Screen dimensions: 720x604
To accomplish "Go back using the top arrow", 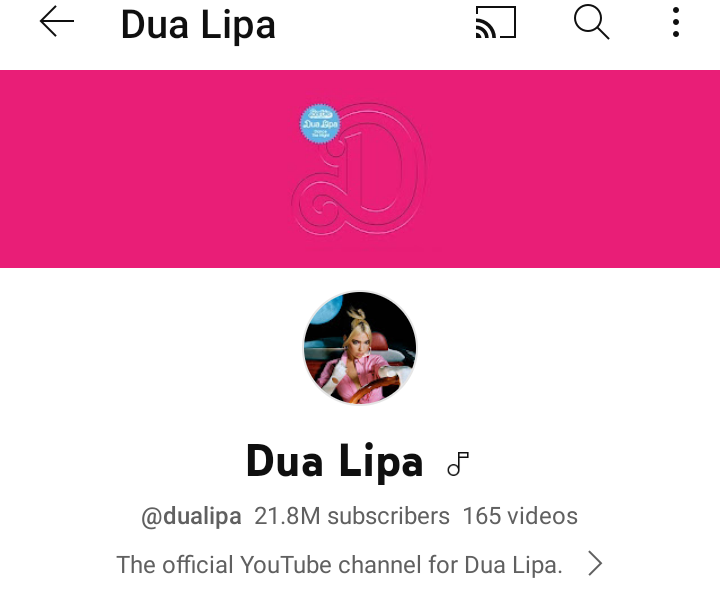I will coord(57,23).
